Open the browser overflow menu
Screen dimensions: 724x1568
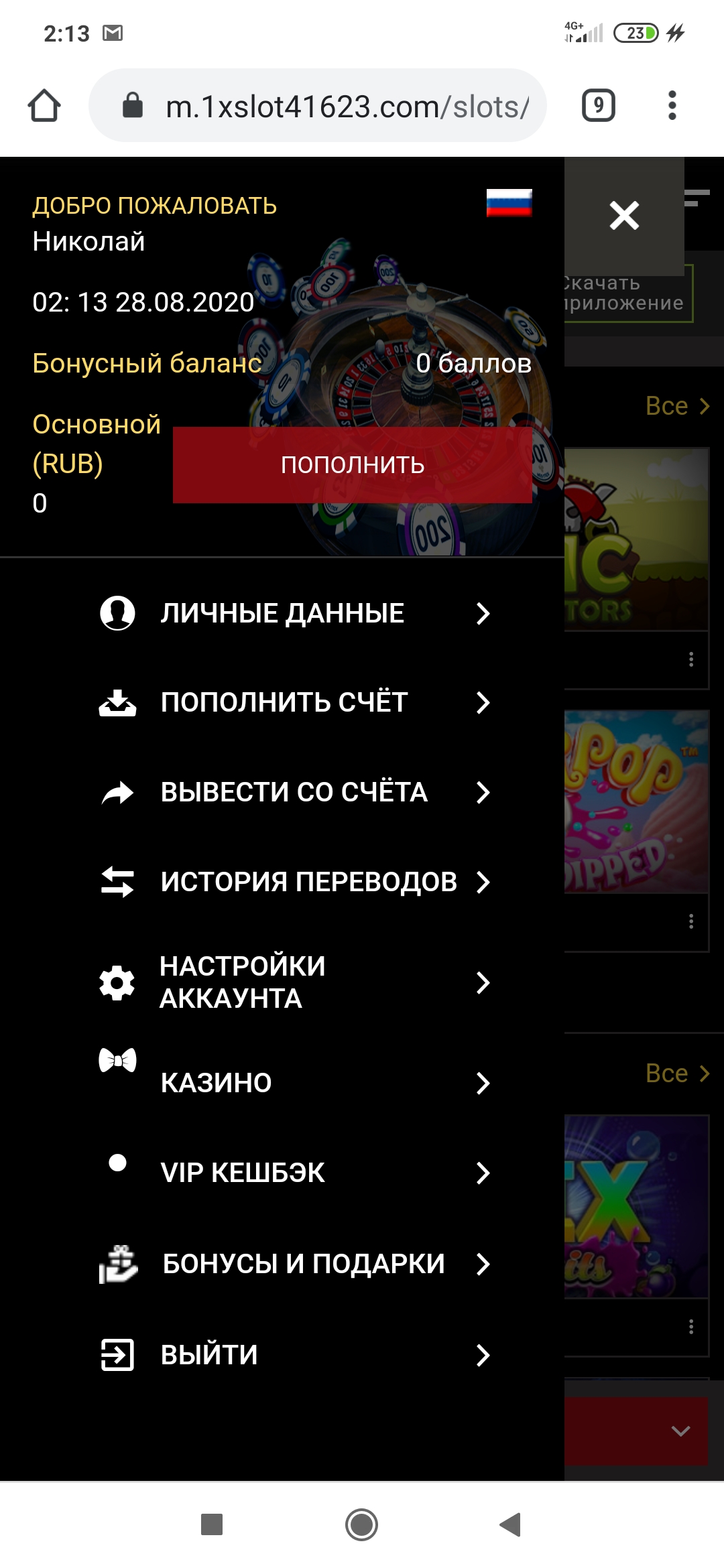pyautogui.click(x=672, y=105)
